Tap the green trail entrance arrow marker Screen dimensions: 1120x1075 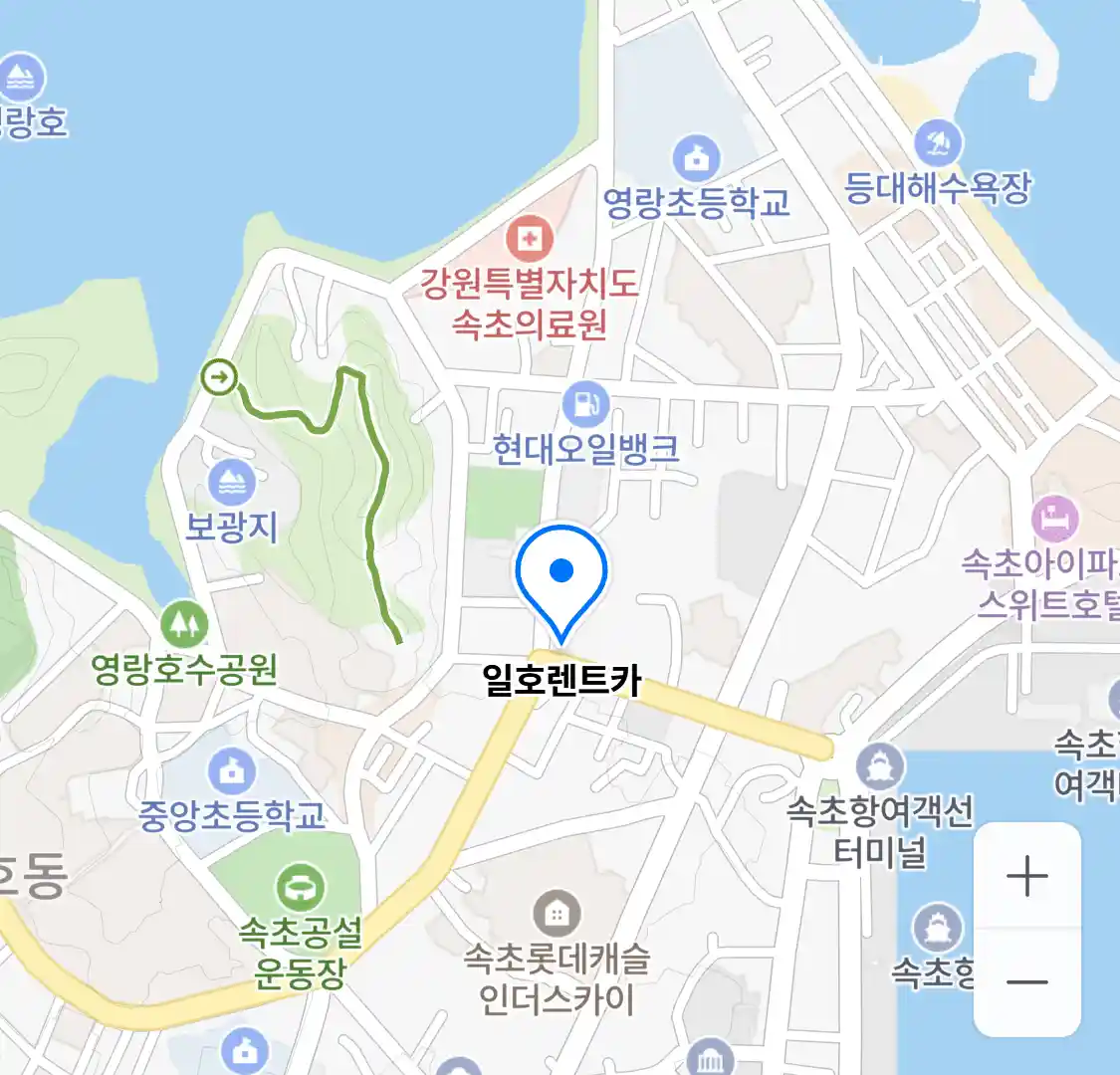pos(219,377)
